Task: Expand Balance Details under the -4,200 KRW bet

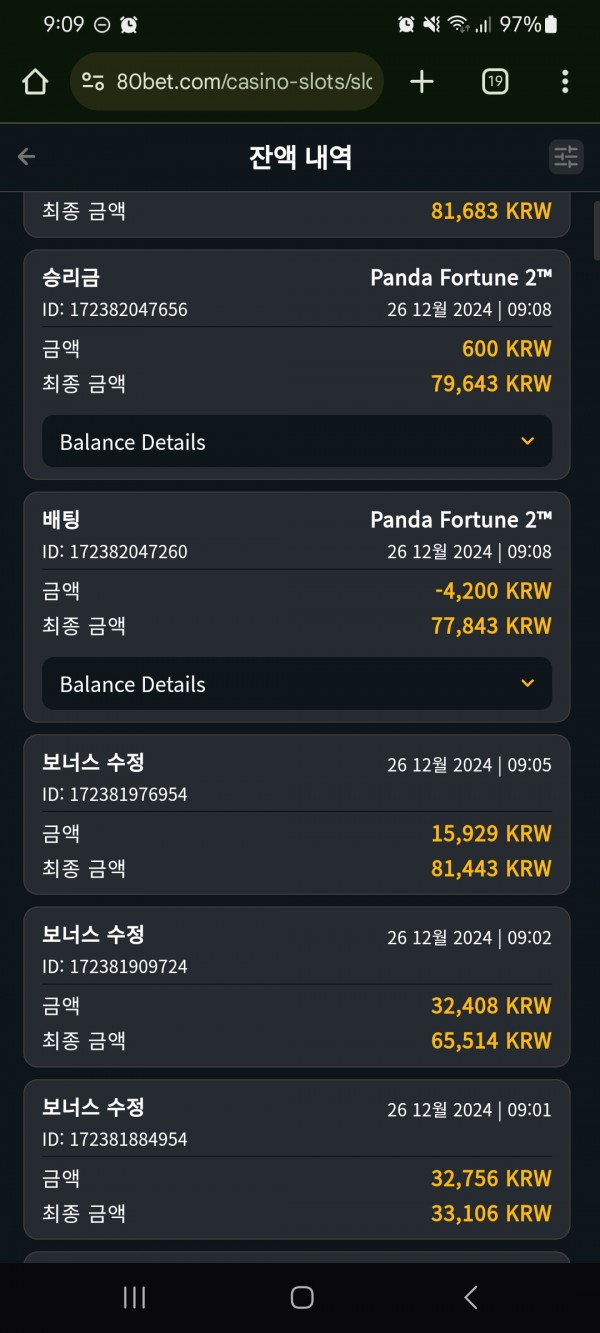Action: [297, 684]
